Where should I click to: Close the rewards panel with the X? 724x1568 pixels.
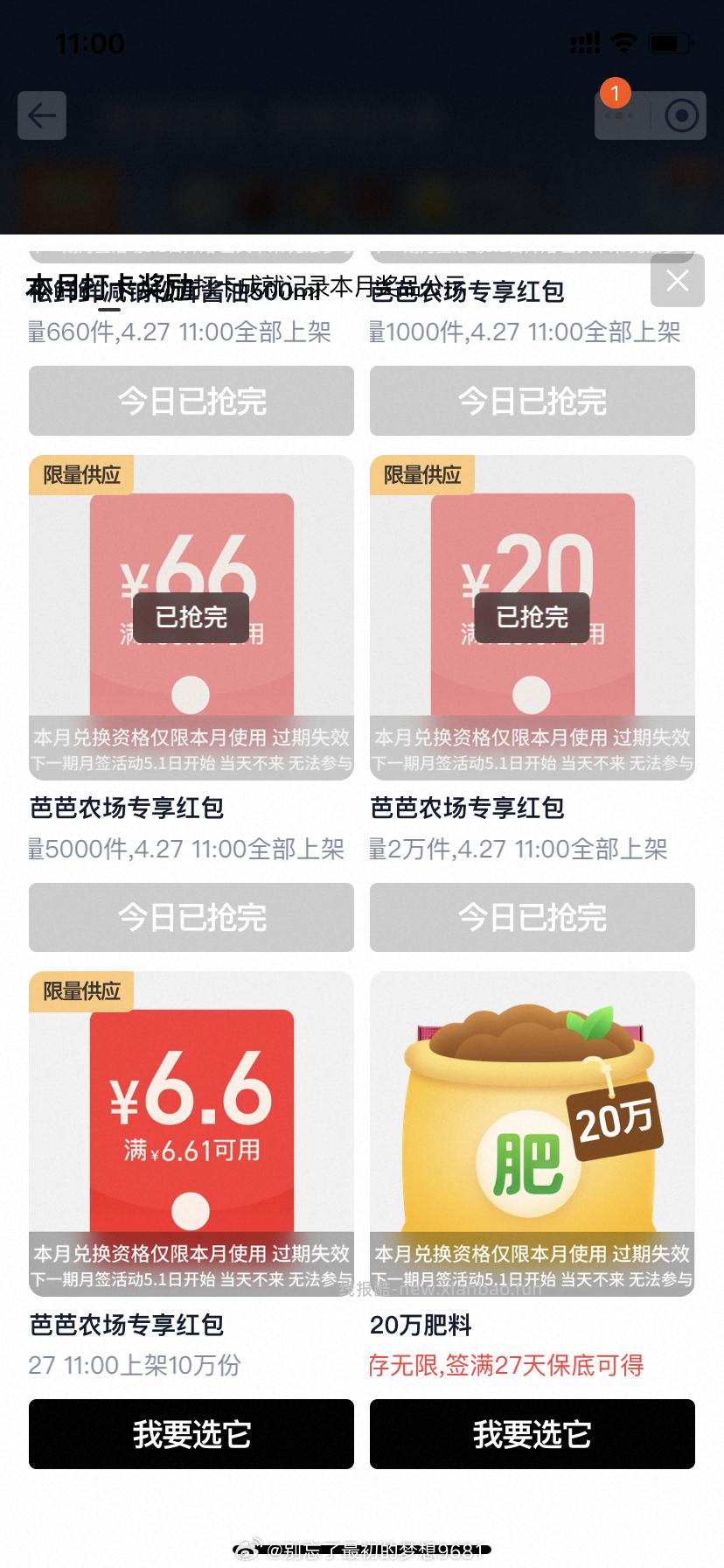click(678, 281)
